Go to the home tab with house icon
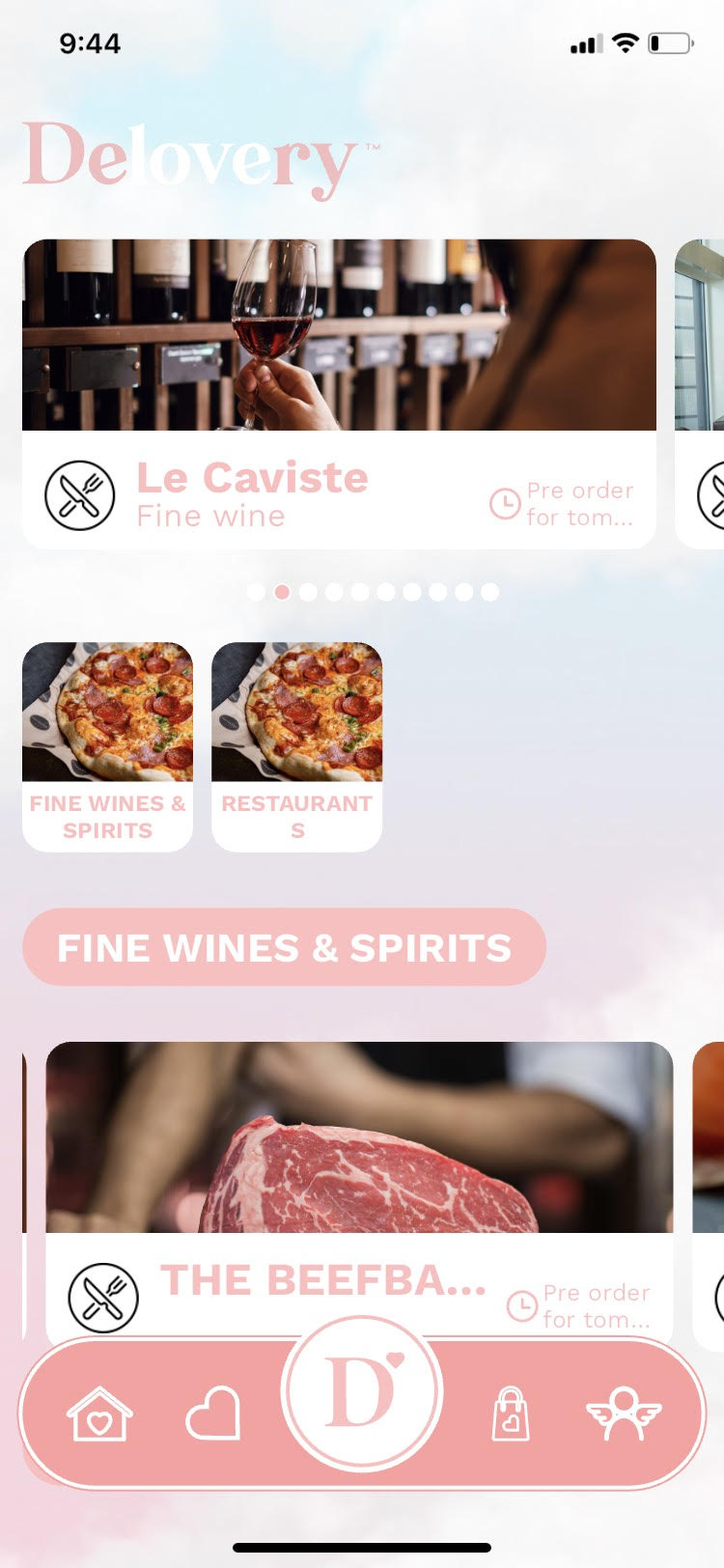The height and width of the screenshot is (1568, 724). [x=99, y=1414]
